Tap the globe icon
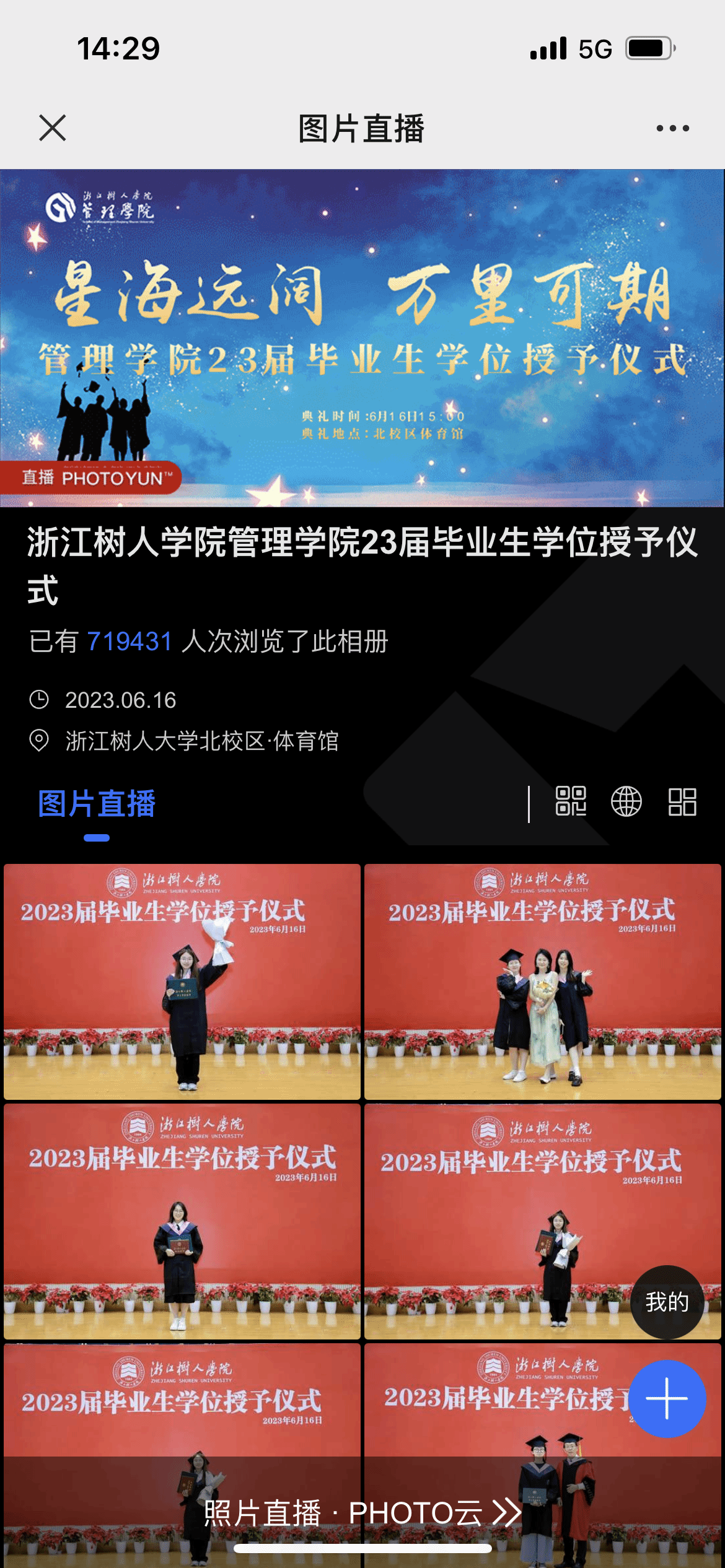Viewport: 725px width, 1568px height. [x=626, y=802]
